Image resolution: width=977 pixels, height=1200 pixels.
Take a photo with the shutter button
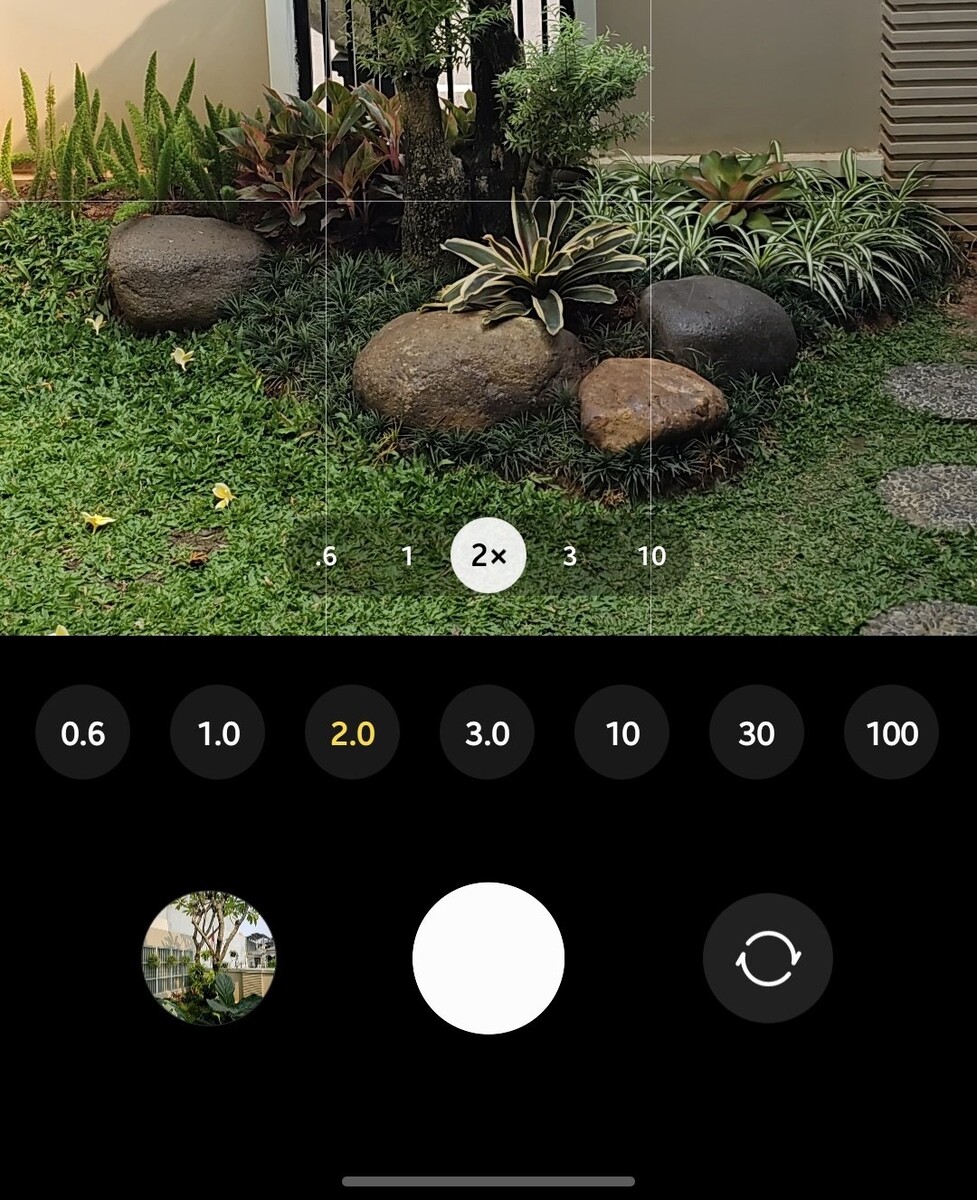(488, 958)
